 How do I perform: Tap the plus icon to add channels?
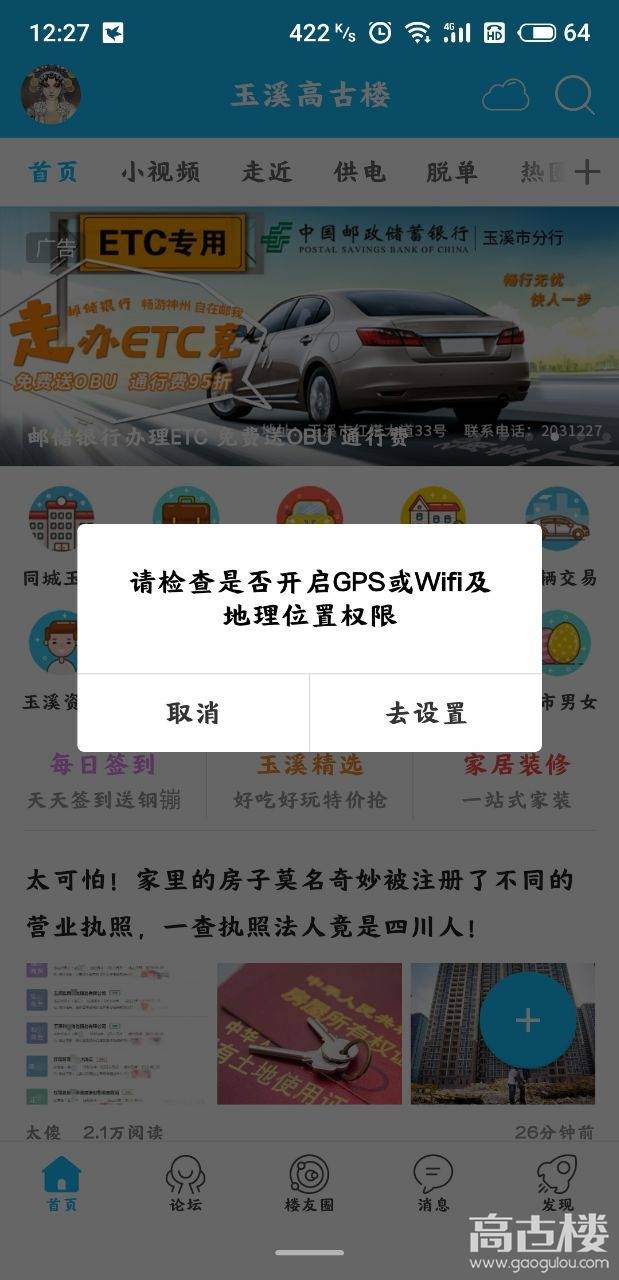588,172
